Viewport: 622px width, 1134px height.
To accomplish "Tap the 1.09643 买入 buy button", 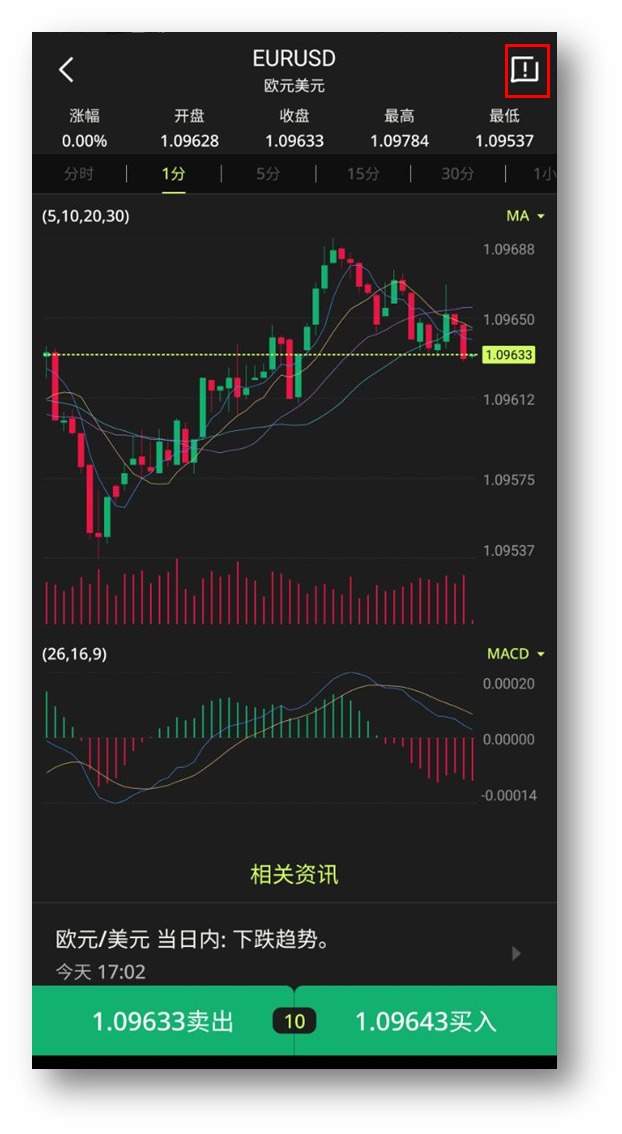I will (x=426, y=1021).
